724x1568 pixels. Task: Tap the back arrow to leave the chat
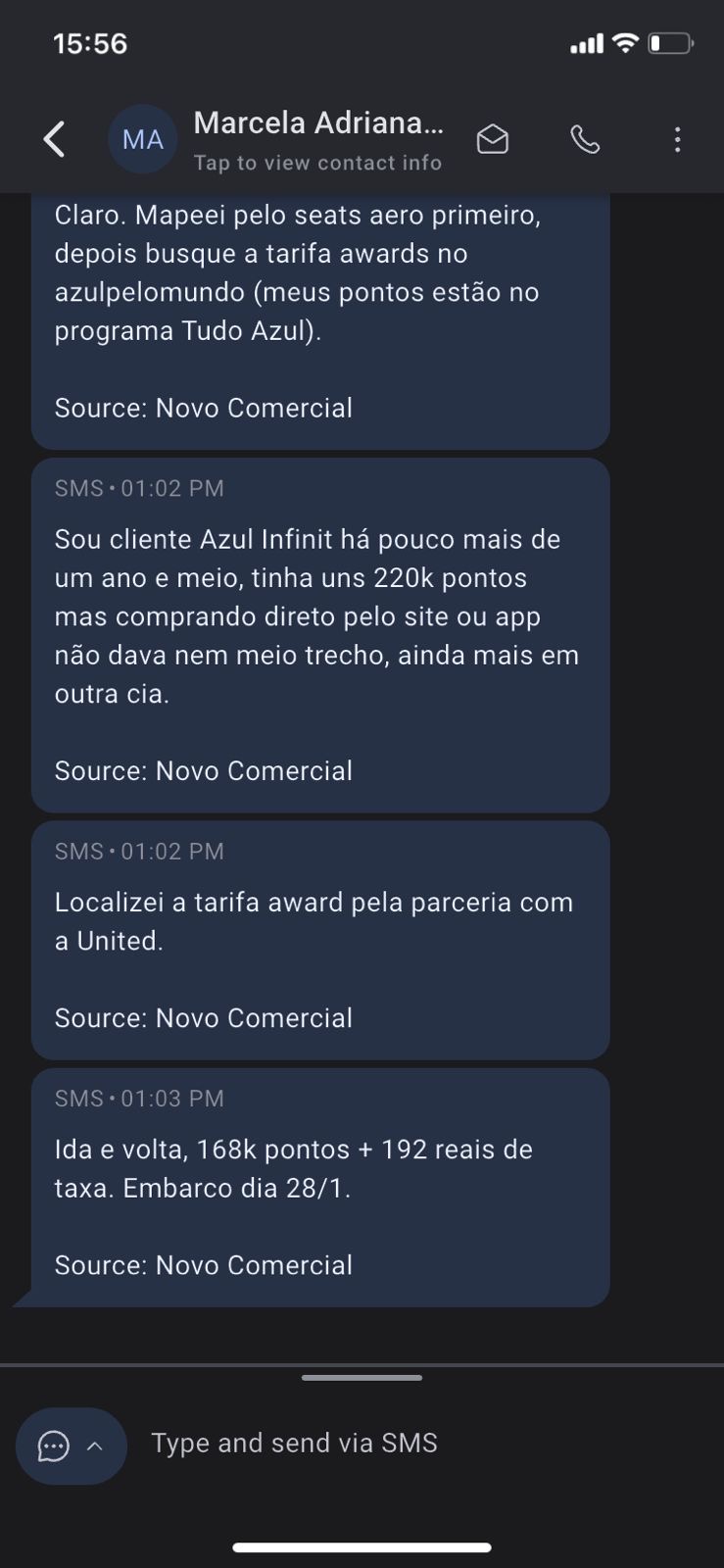click(x=55, y=138)
